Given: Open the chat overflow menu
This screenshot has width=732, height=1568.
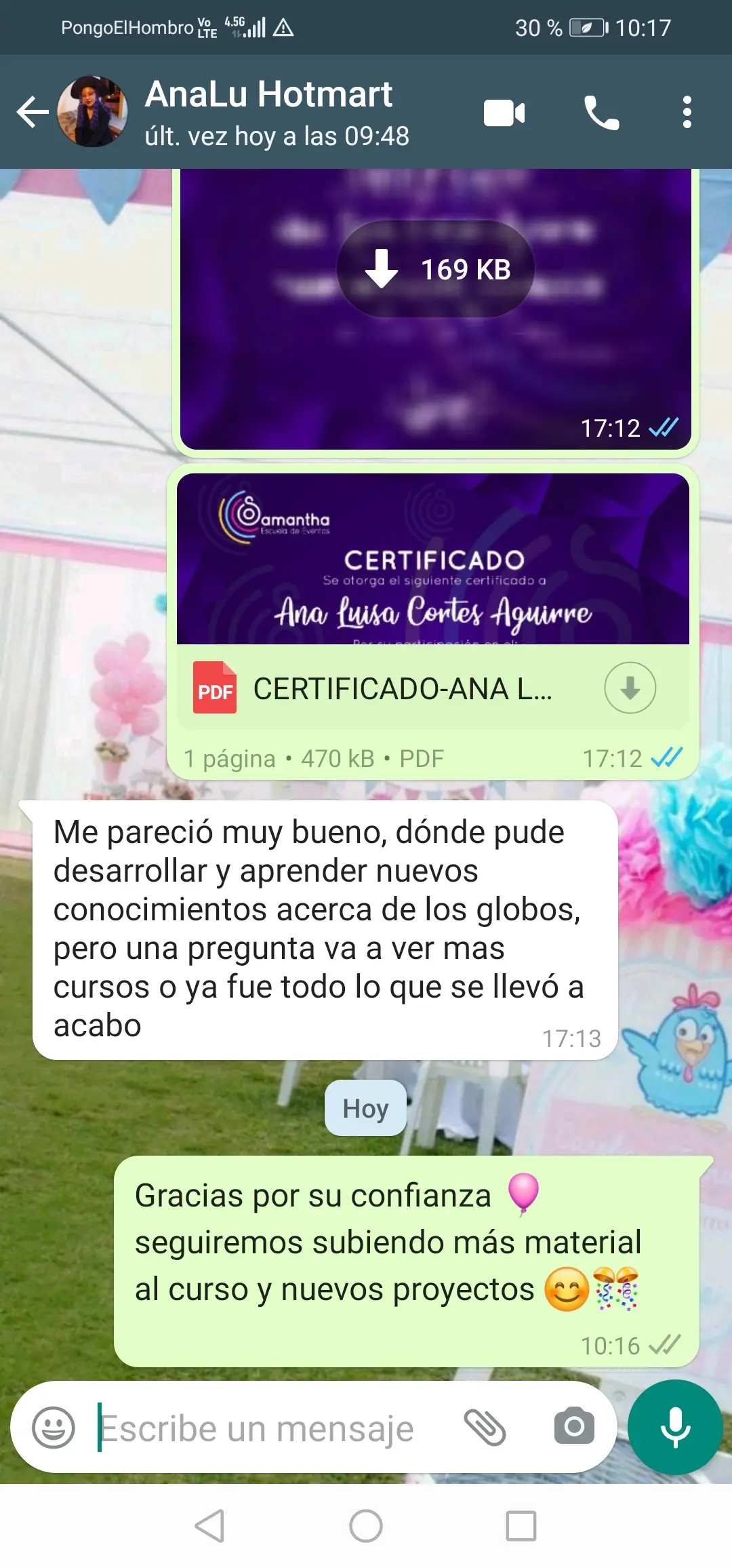Looking at the screenshot, I should (x=687, y=113).
